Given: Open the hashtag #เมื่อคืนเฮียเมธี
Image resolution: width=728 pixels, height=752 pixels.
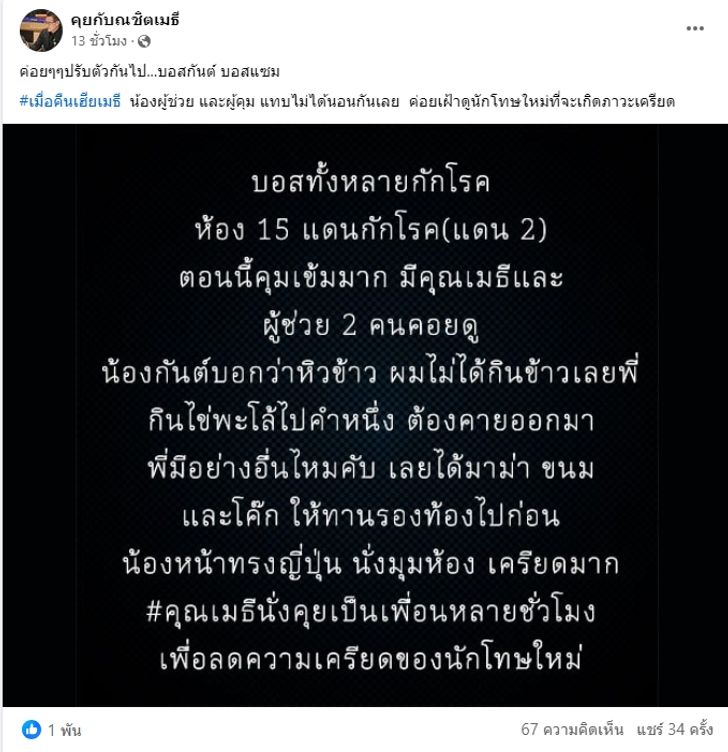Looking at the screenshot, I should (x=69, y=101).
